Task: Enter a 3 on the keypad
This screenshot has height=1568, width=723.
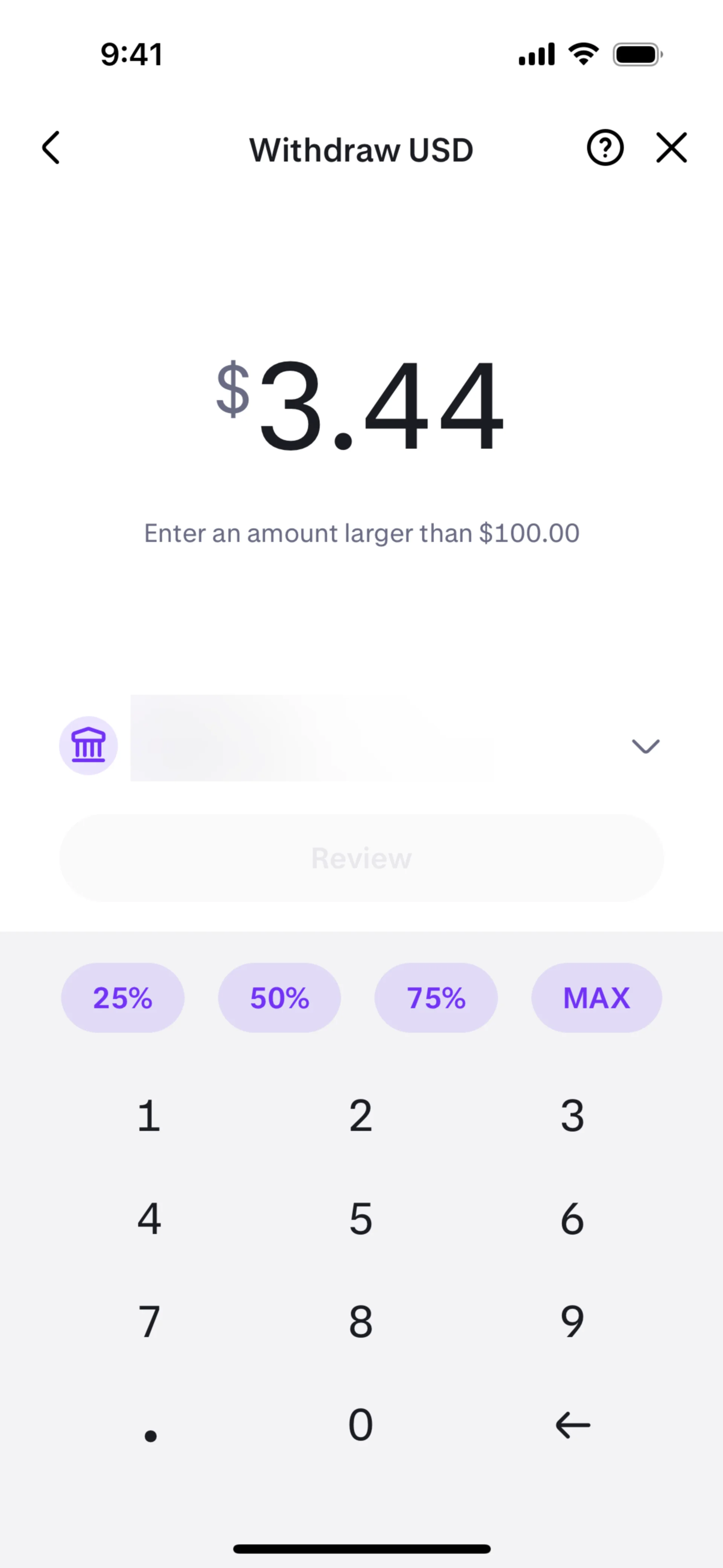Action: 572,1116
